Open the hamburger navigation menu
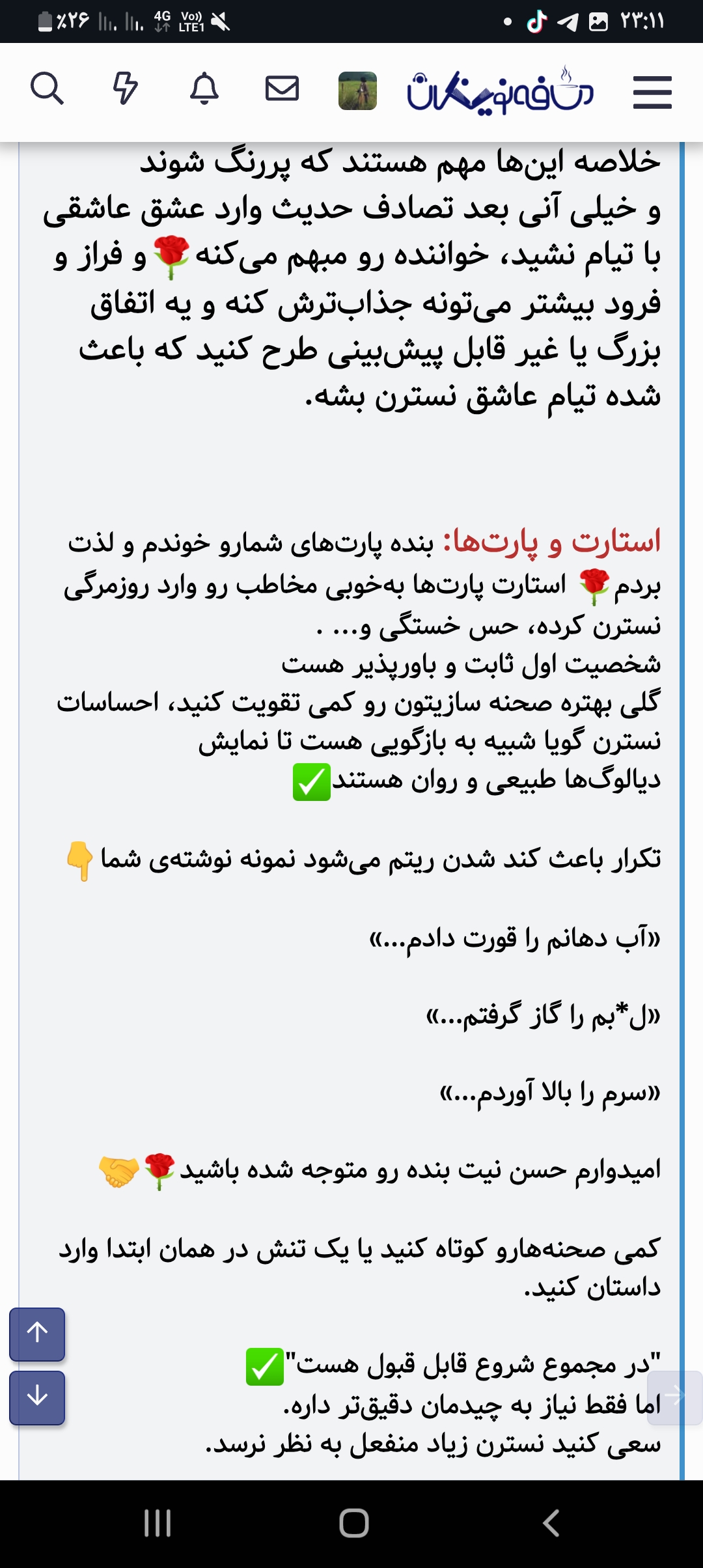The width and height of the screenshot is (703, 1568). [x=652, y=91]
